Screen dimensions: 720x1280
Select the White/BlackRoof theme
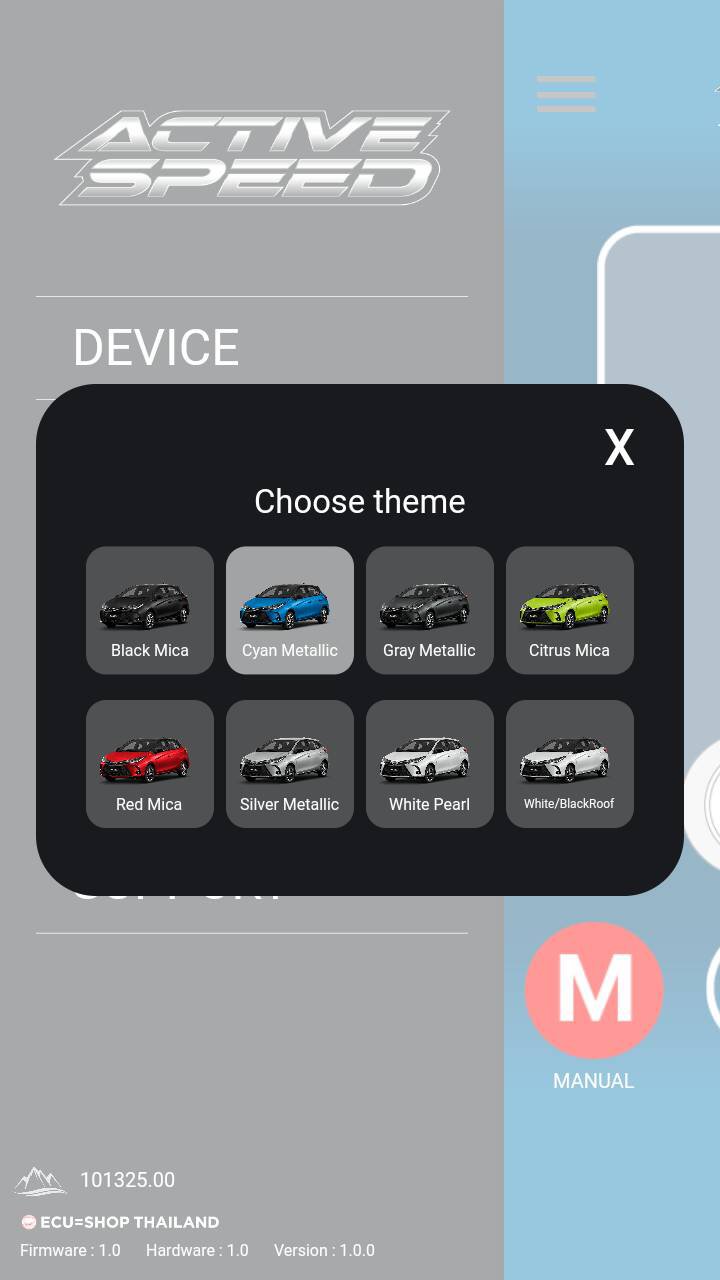point(570,764)
